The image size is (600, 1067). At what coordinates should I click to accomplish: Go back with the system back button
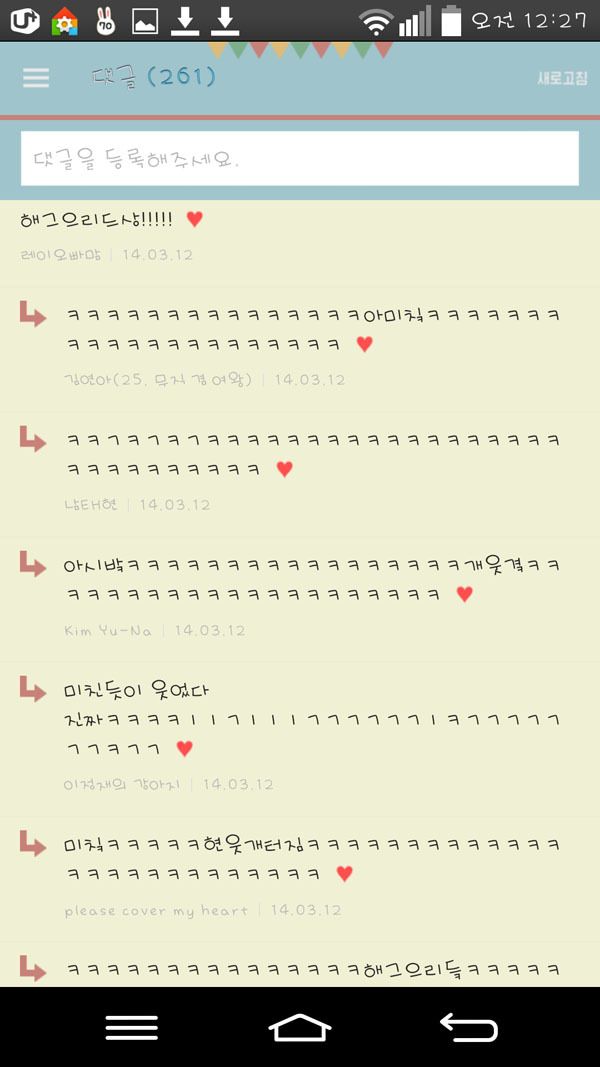(468, 1027)
